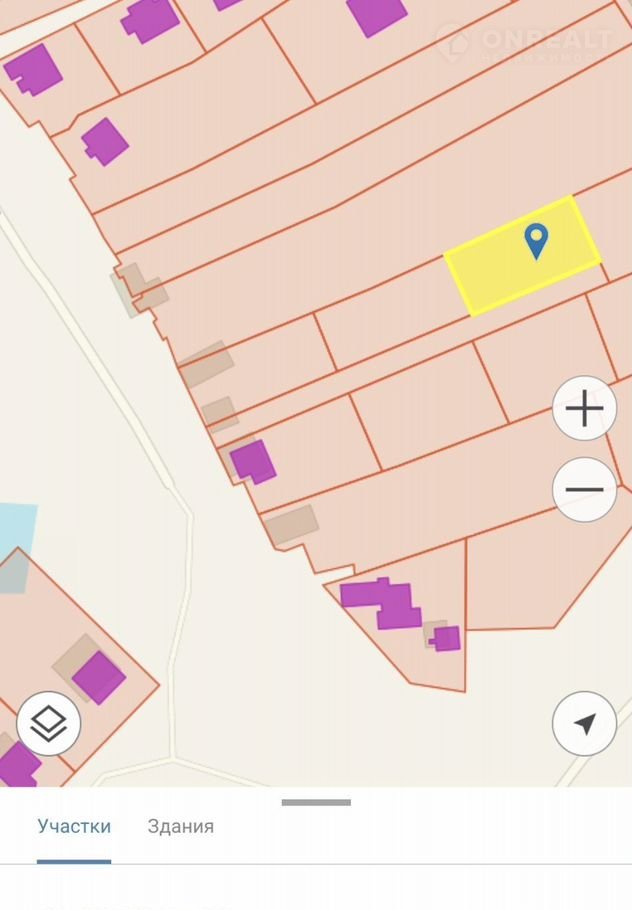Tap the blue pin on the yellow plot
This screenshot has width=632, height=910.
tap(537, 240)
